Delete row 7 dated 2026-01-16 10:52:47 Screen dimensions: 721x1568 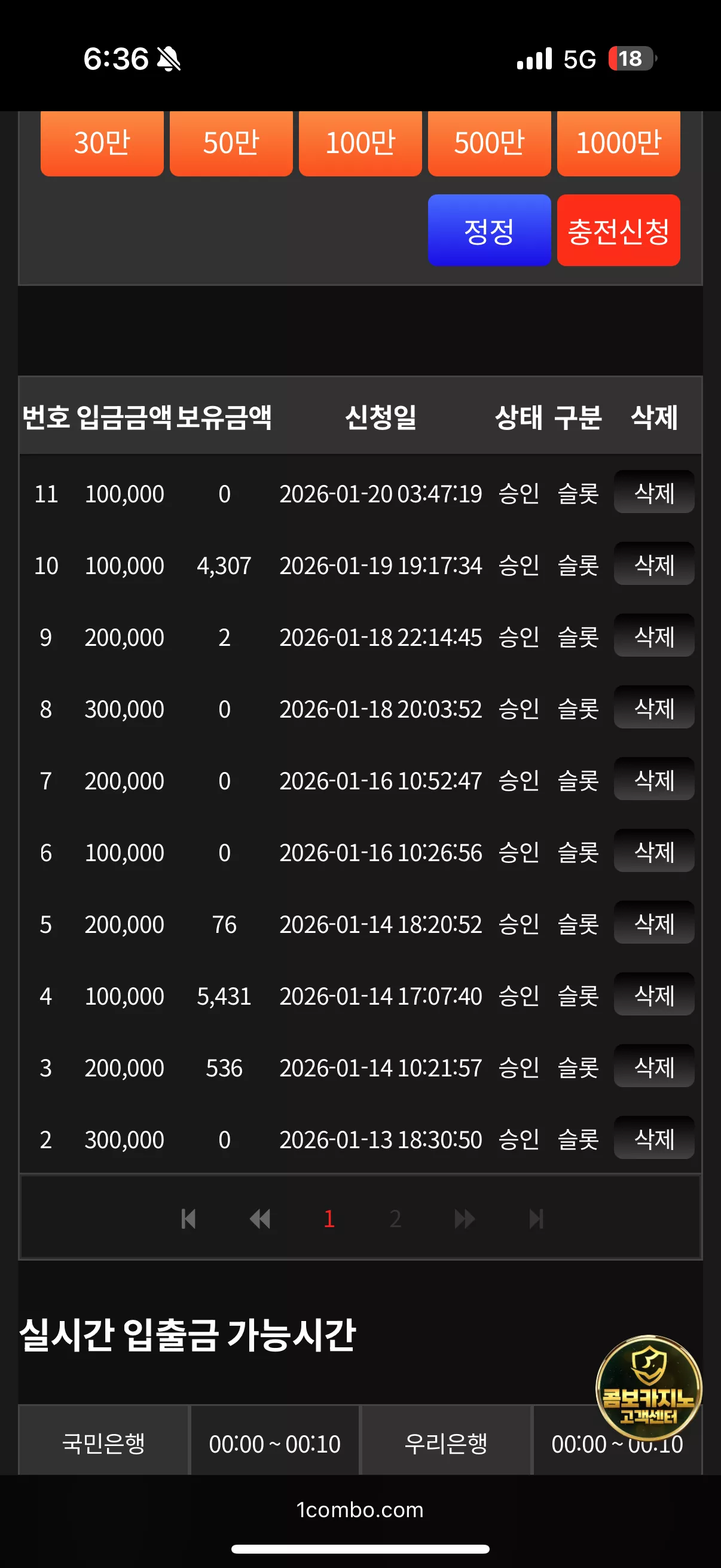(x=654, y=779)
